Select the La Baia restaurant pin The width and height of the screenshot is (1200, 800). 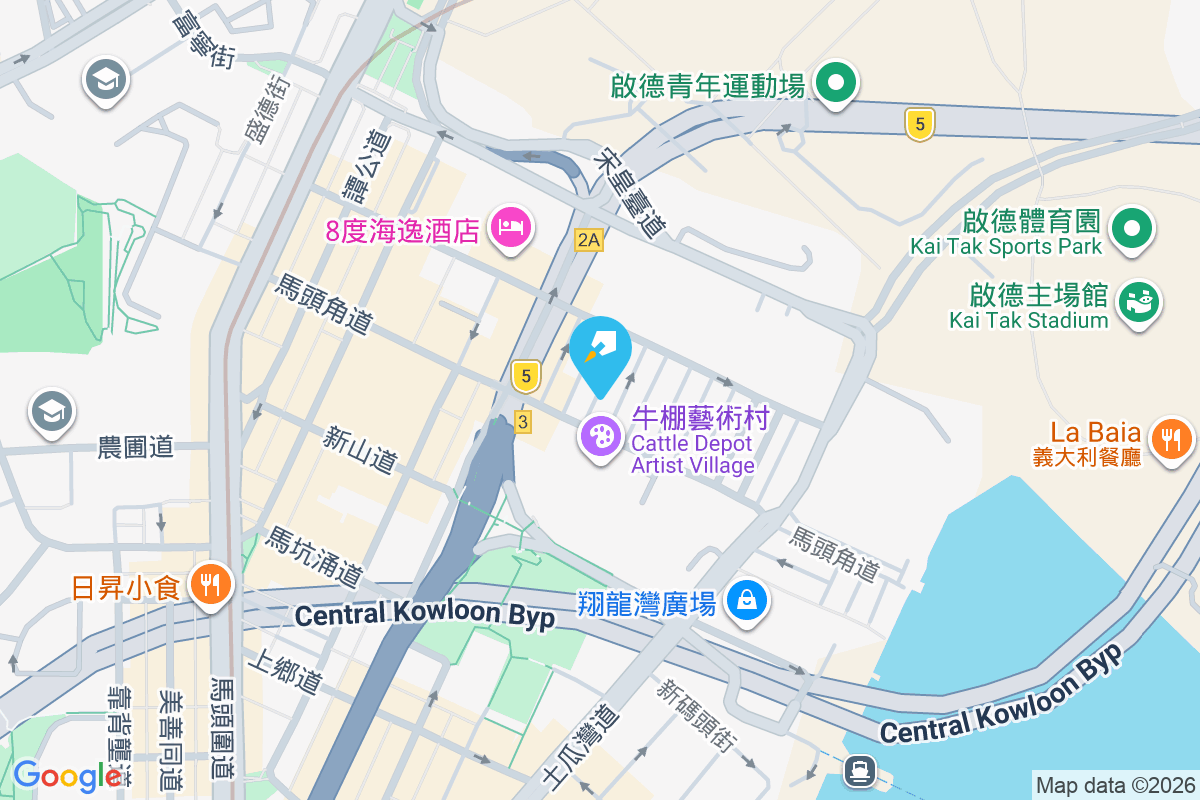point(1170,440)
